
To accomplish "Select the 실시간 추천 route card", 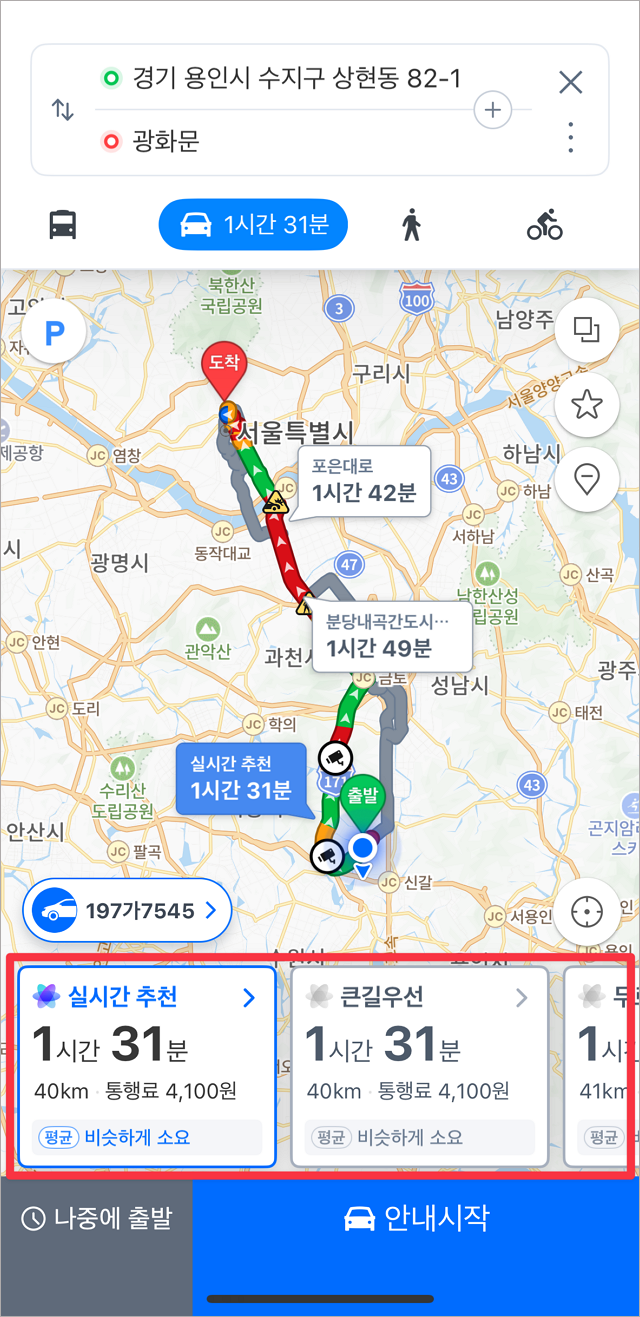I will [x=146, y=1067].
